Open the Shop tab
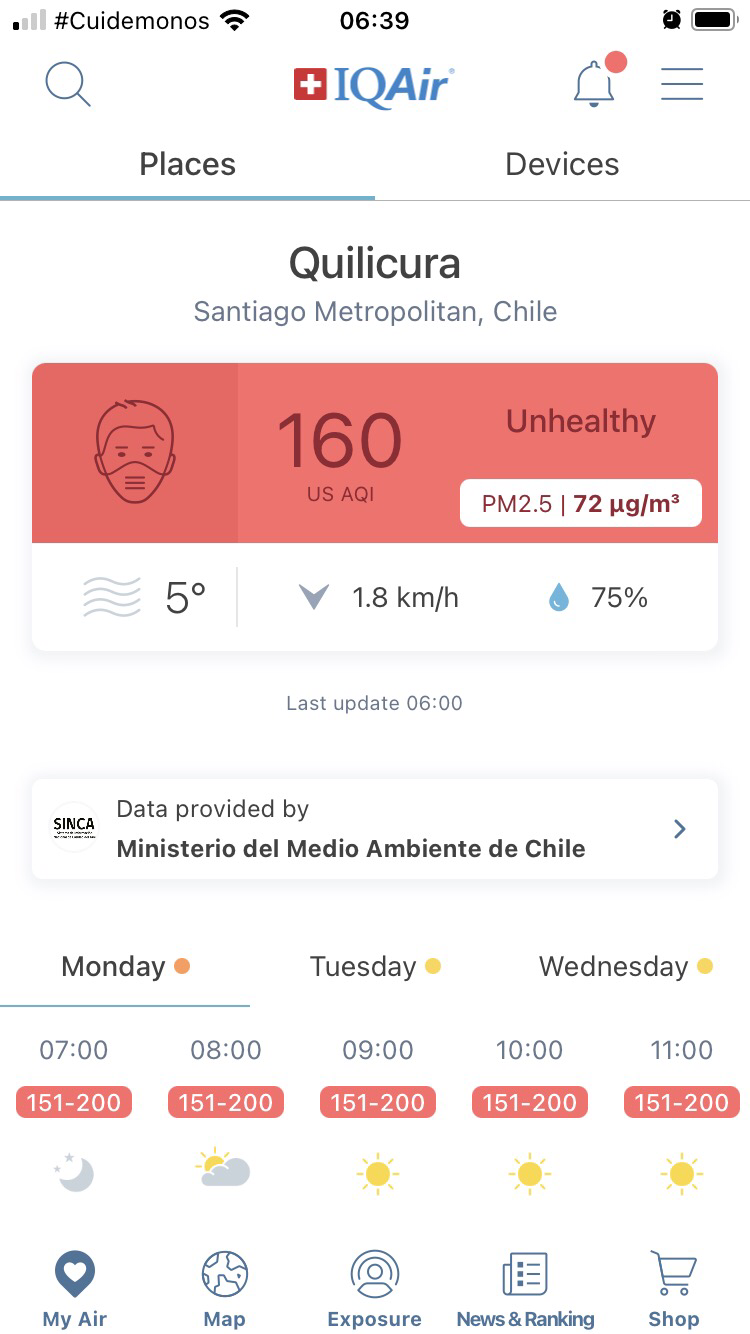The width and height of the screenshot is (750, 1334). pos(674,1289)
